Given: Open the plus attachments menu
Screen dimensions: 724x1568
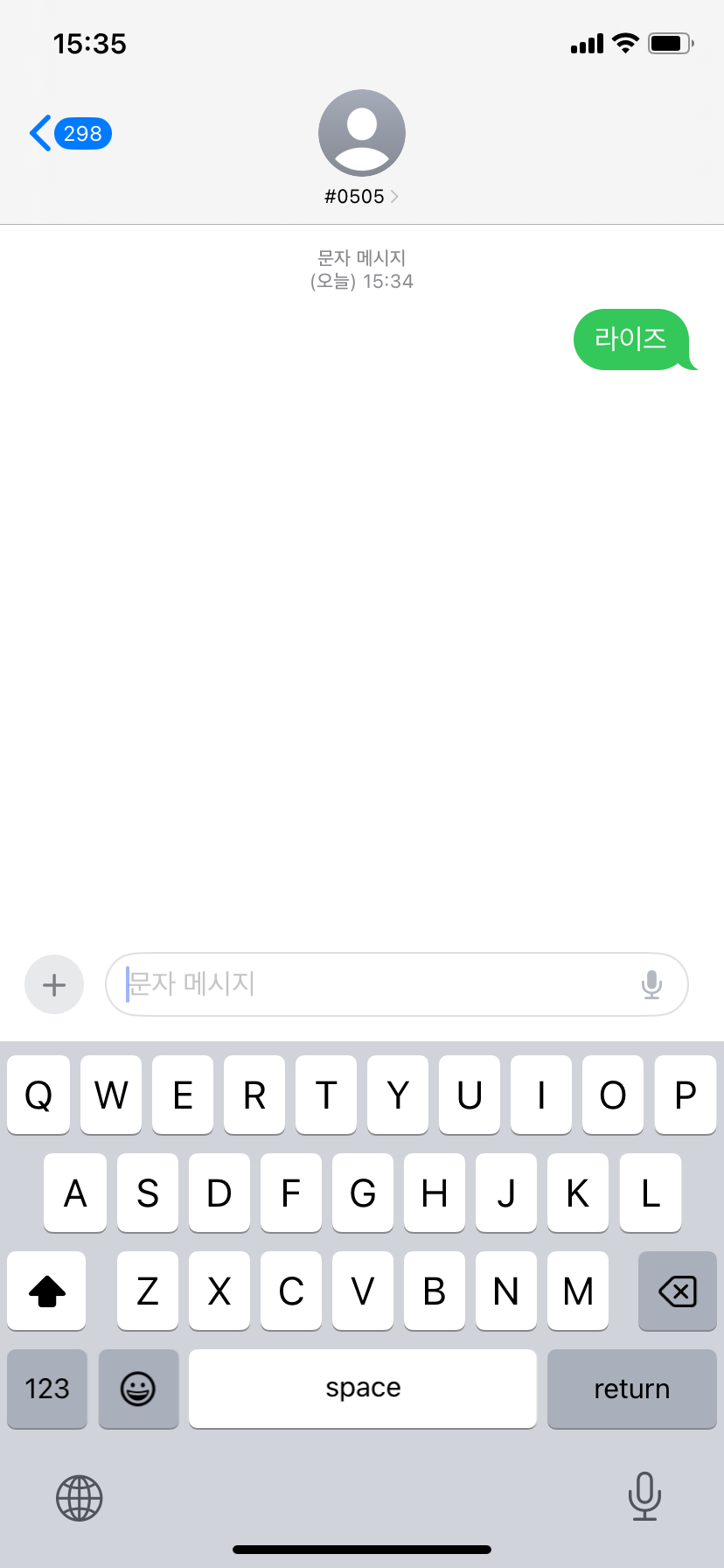Looking at the screenshot, I should click(x=54, y=984).
